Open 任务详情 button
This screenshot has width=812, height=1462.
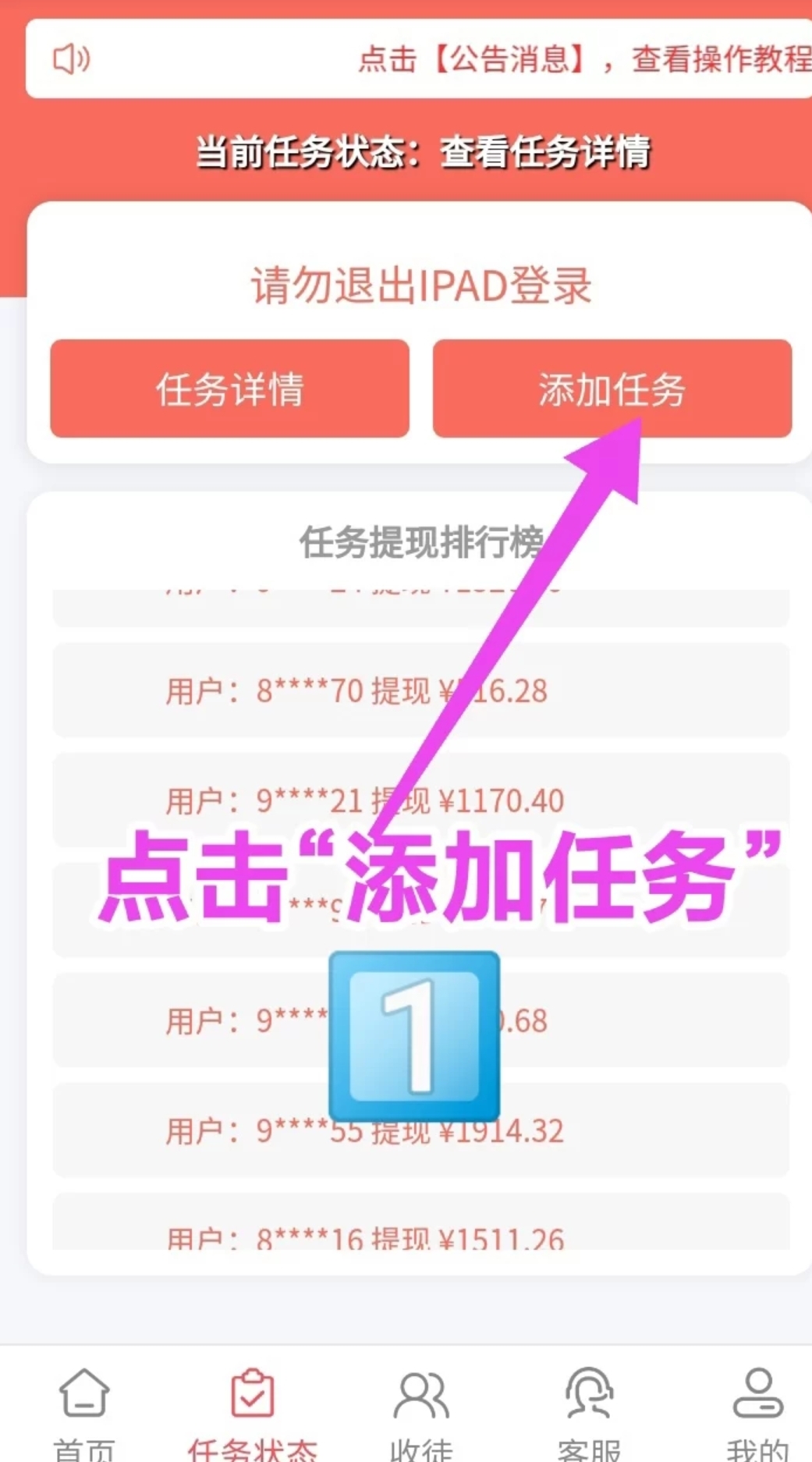tap(230, 389)
